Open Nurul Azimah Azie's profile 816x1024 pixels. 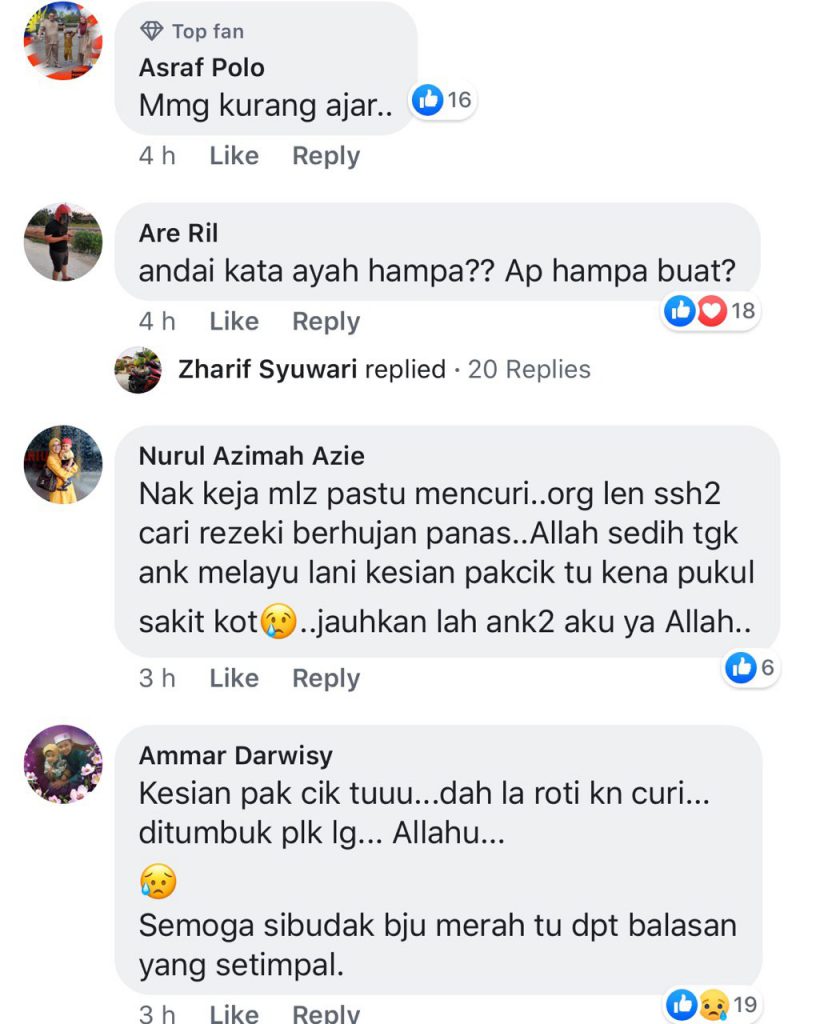coord(251,456)
